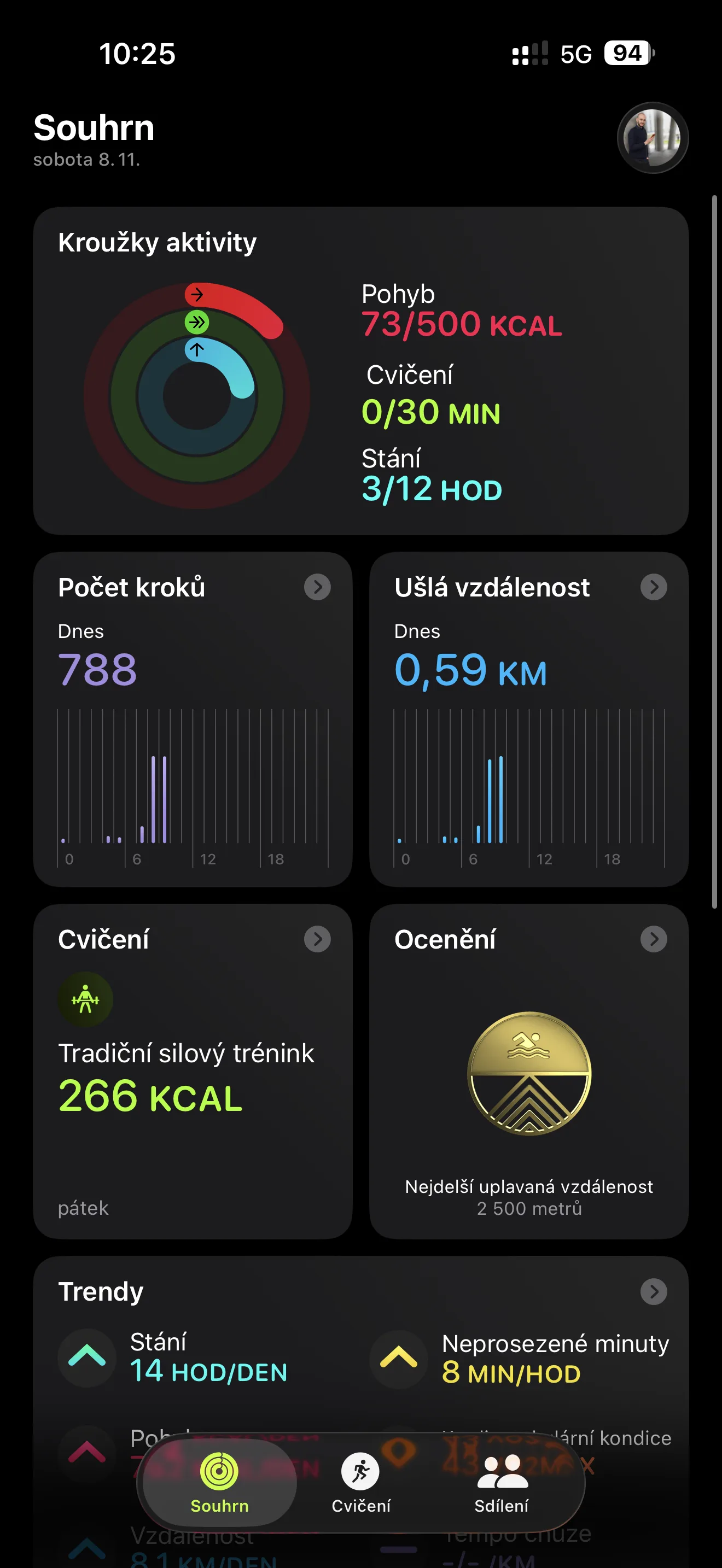Open the Trendy section
The image size is (722, 1568).
click(360, 1292)
